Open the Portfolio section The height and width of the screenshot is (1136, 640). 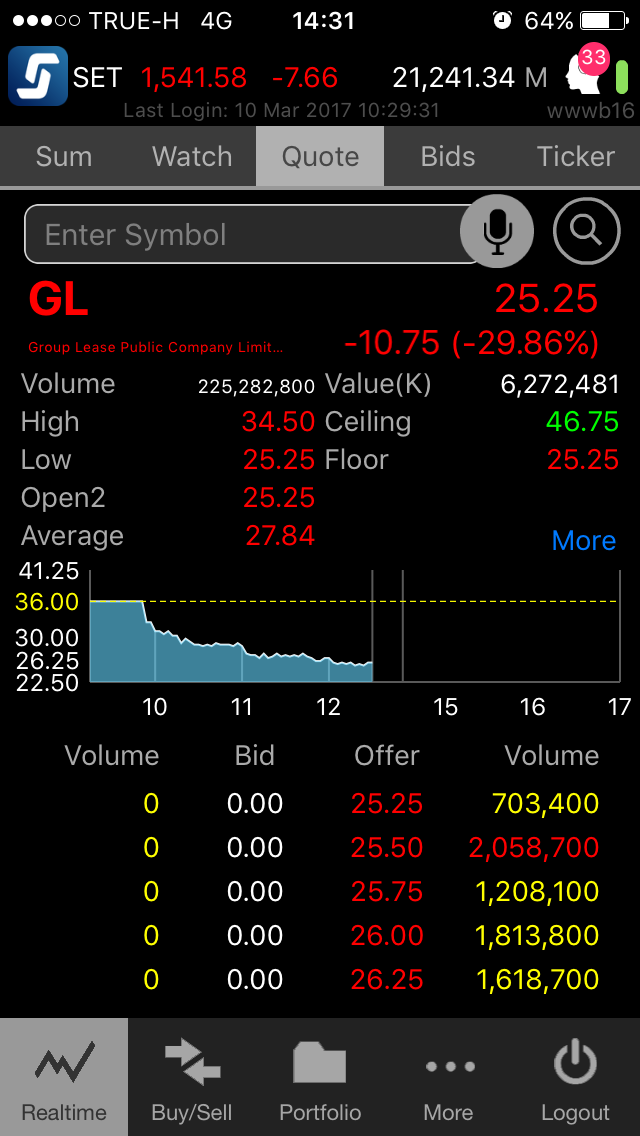pos(320,1078)
